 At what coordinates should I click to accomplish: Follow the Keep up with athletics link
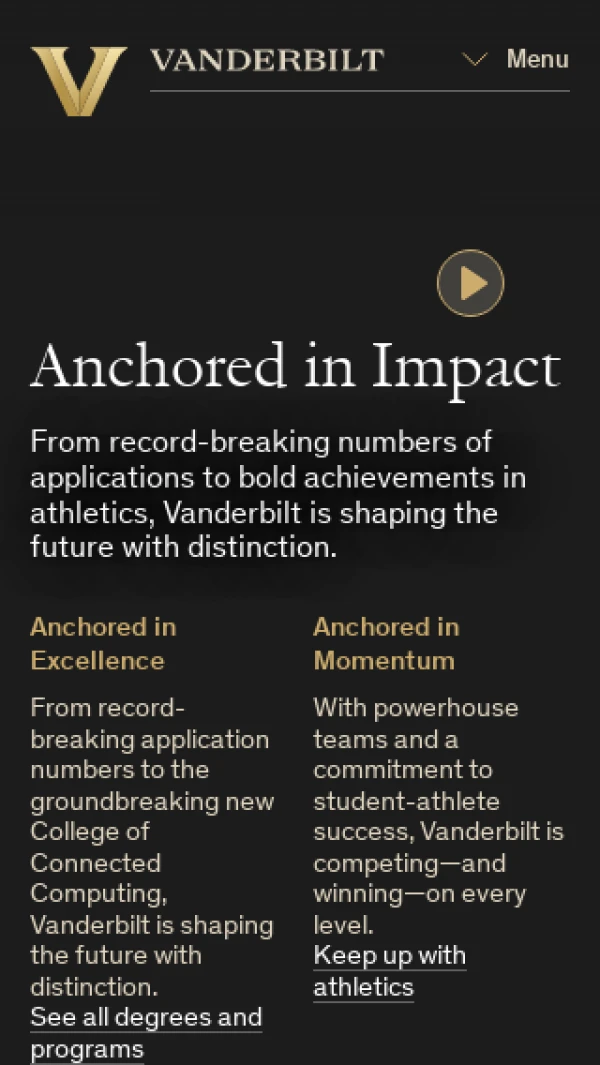coord(389,971)
